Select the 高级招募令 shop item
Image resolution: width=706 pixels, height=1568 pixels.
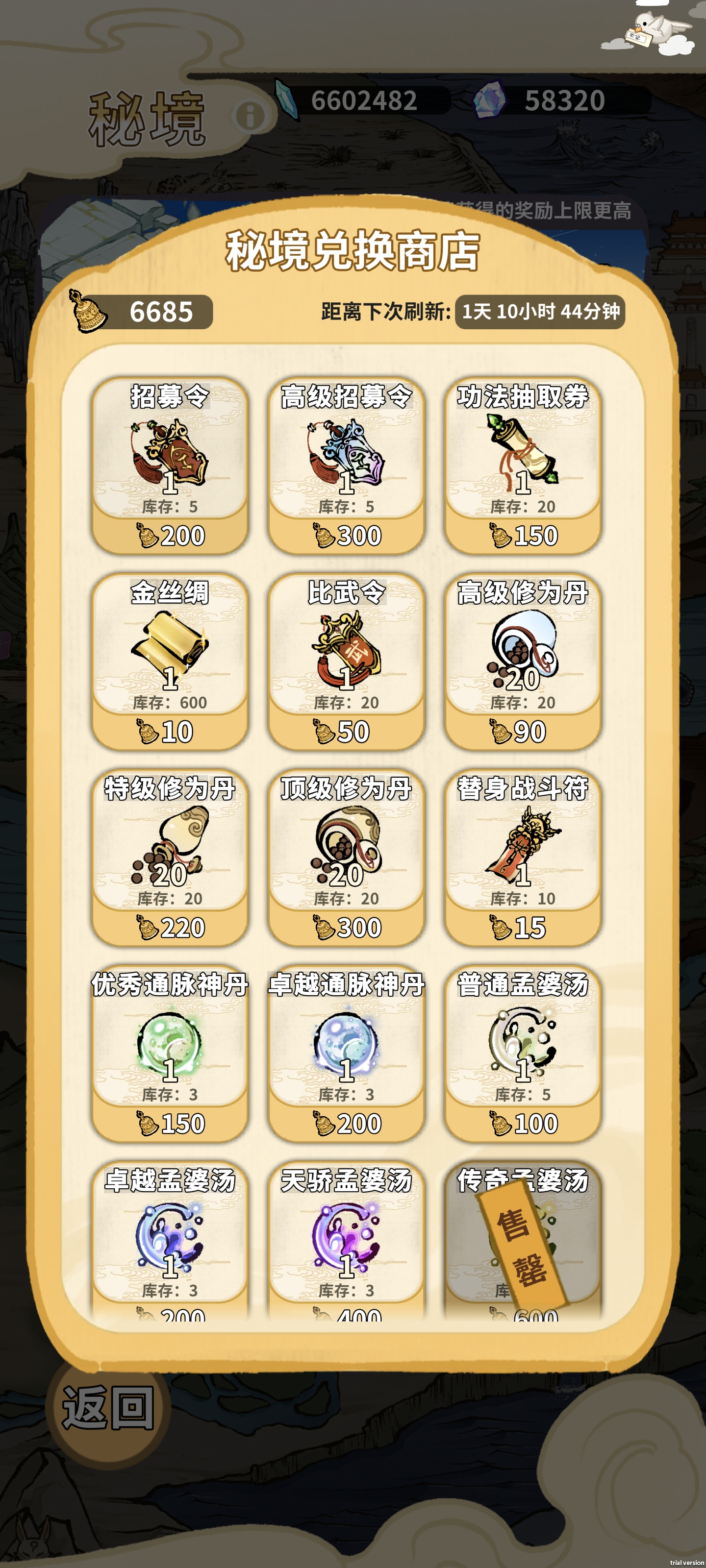coord(346,465)
